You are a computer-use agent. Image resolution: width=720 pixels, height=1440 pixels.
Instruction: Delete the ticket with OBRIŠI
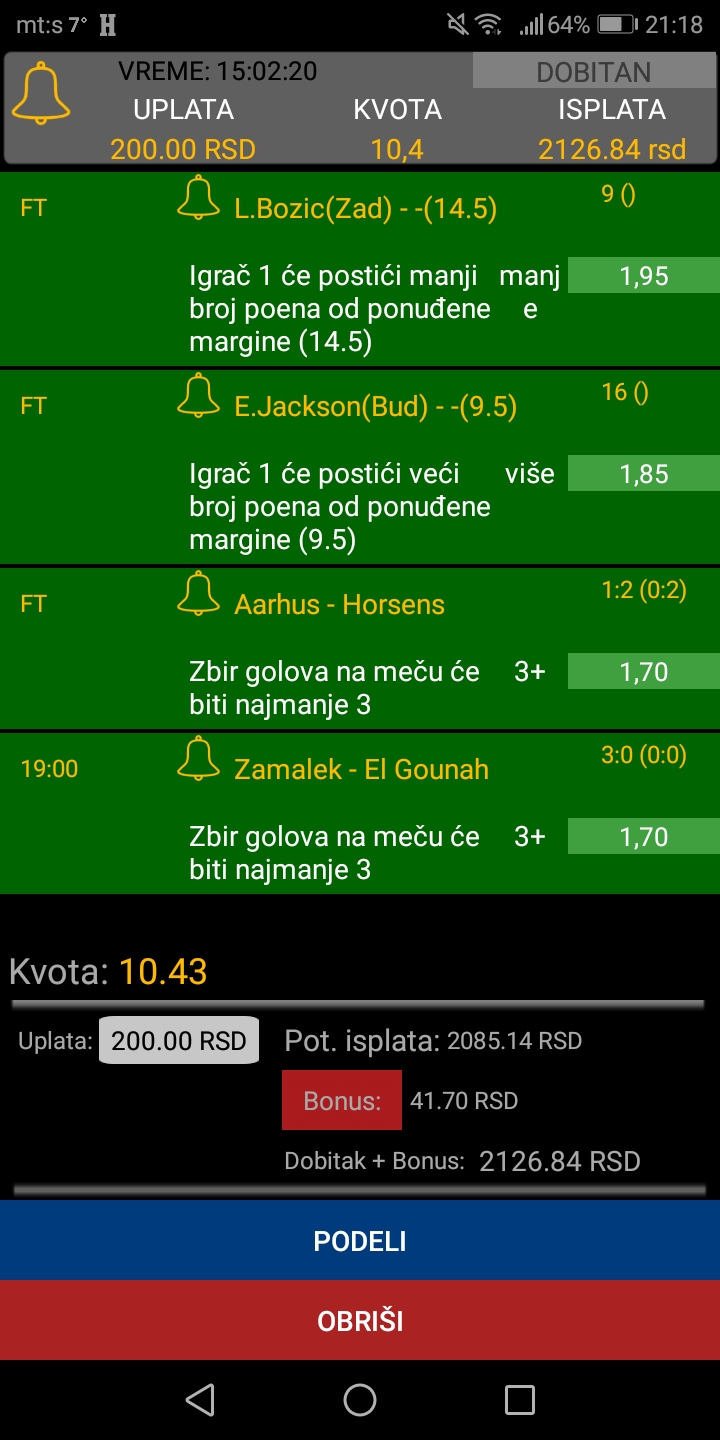[x=360, y=1320]
